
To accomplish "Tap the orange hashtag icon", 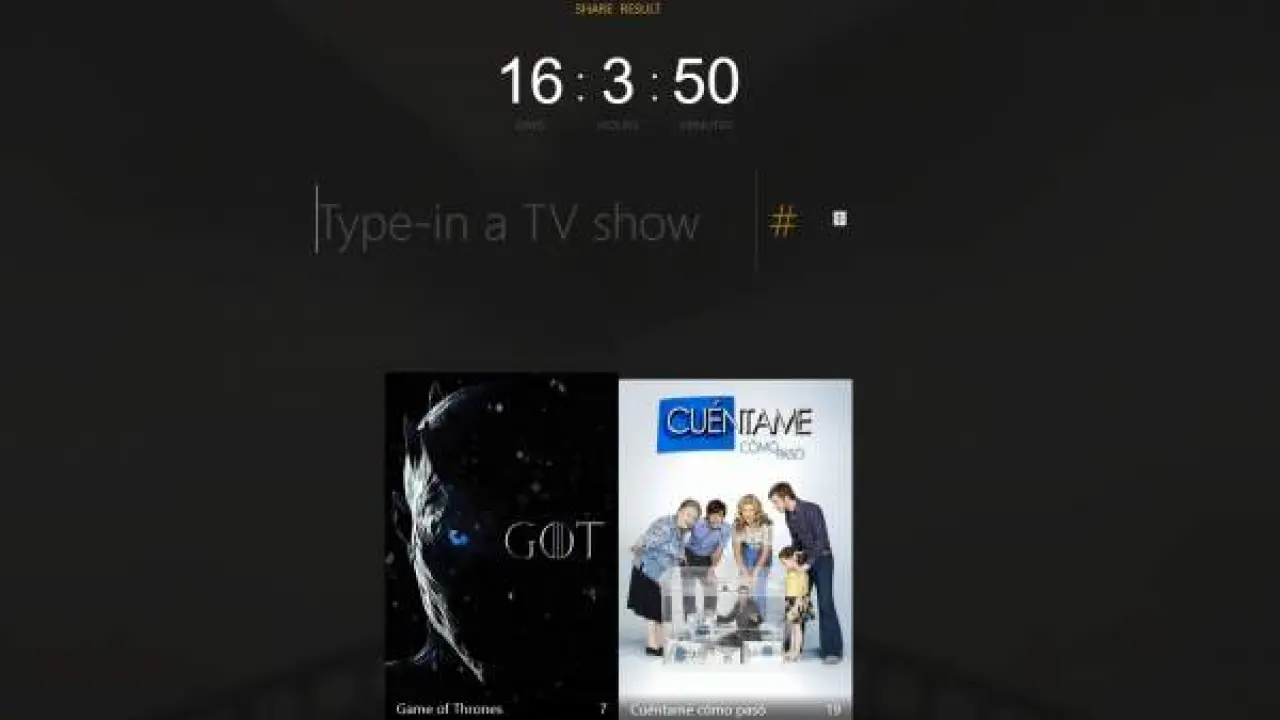I will coord(783,221).
